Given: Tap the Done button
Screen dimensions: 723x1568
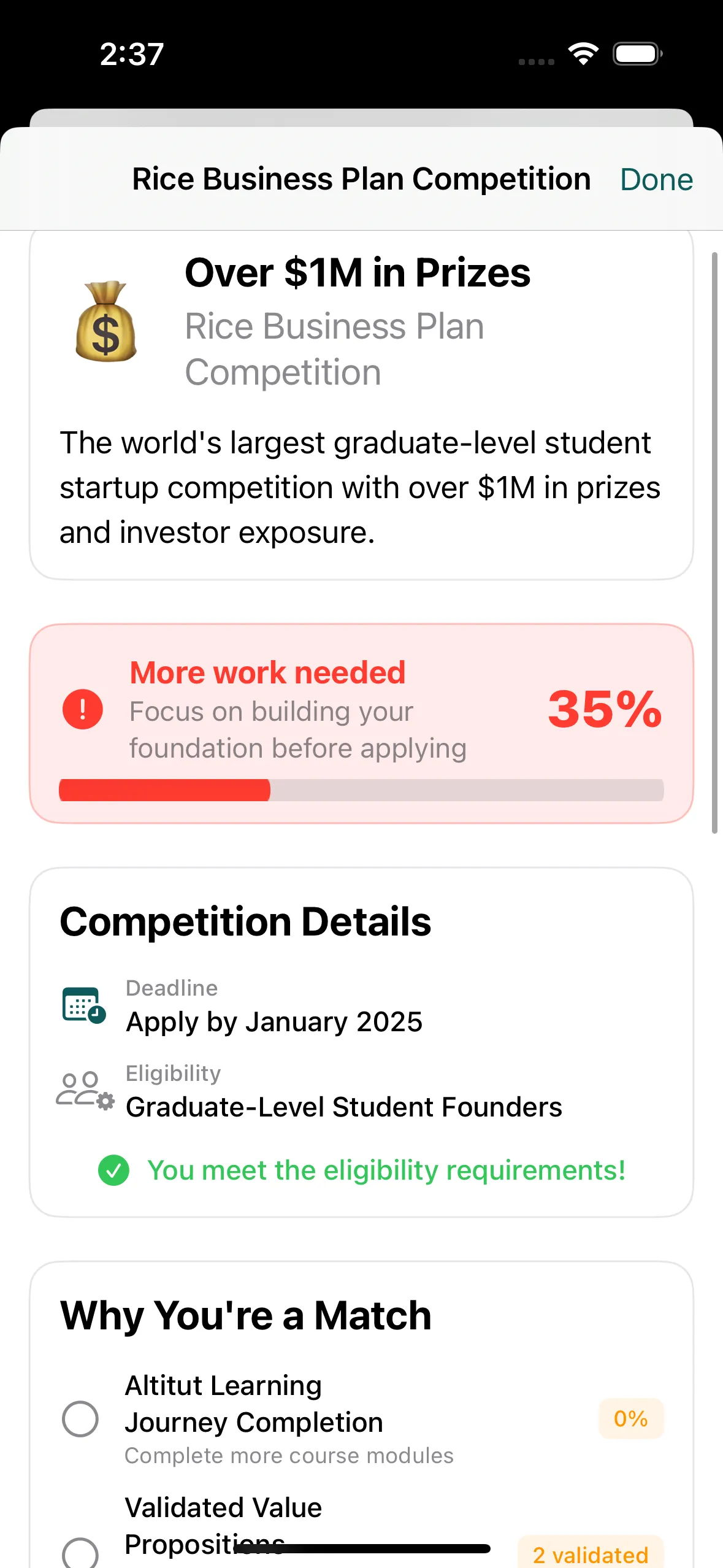Looking at the screenshot, I should (x=656, y=179).
